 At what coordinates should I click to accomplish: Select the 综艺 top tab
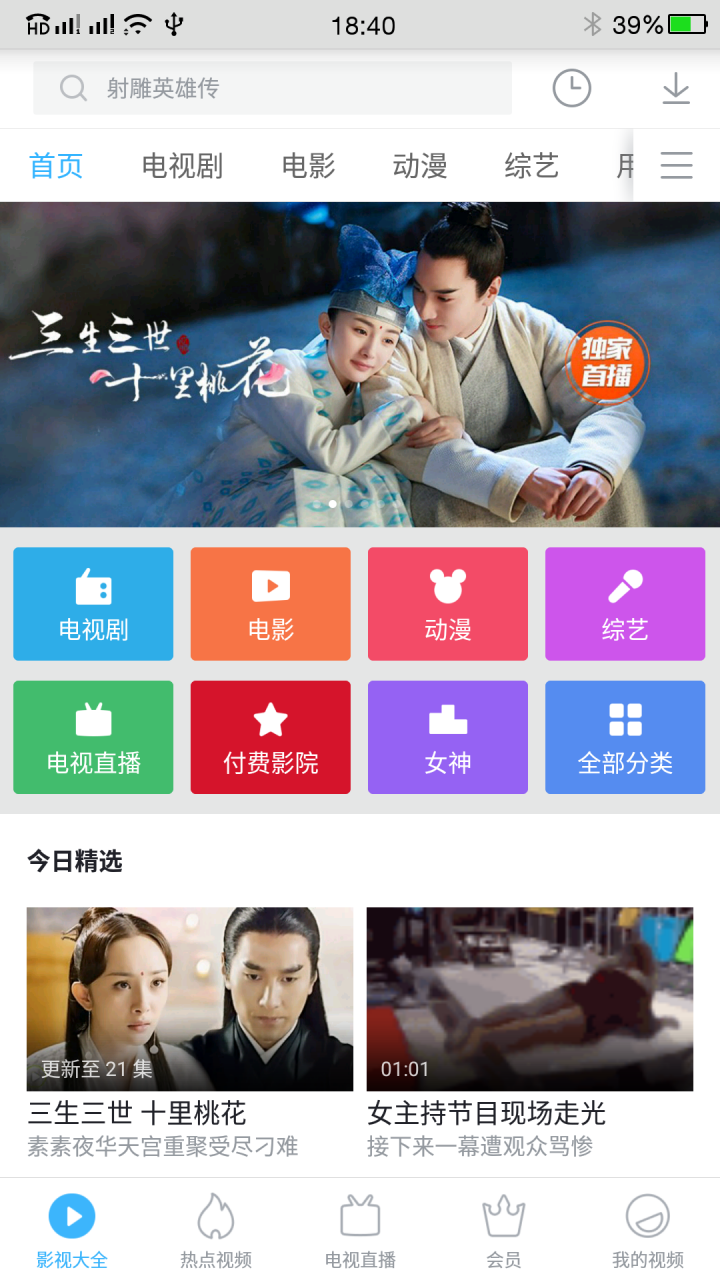coord(531,166)
